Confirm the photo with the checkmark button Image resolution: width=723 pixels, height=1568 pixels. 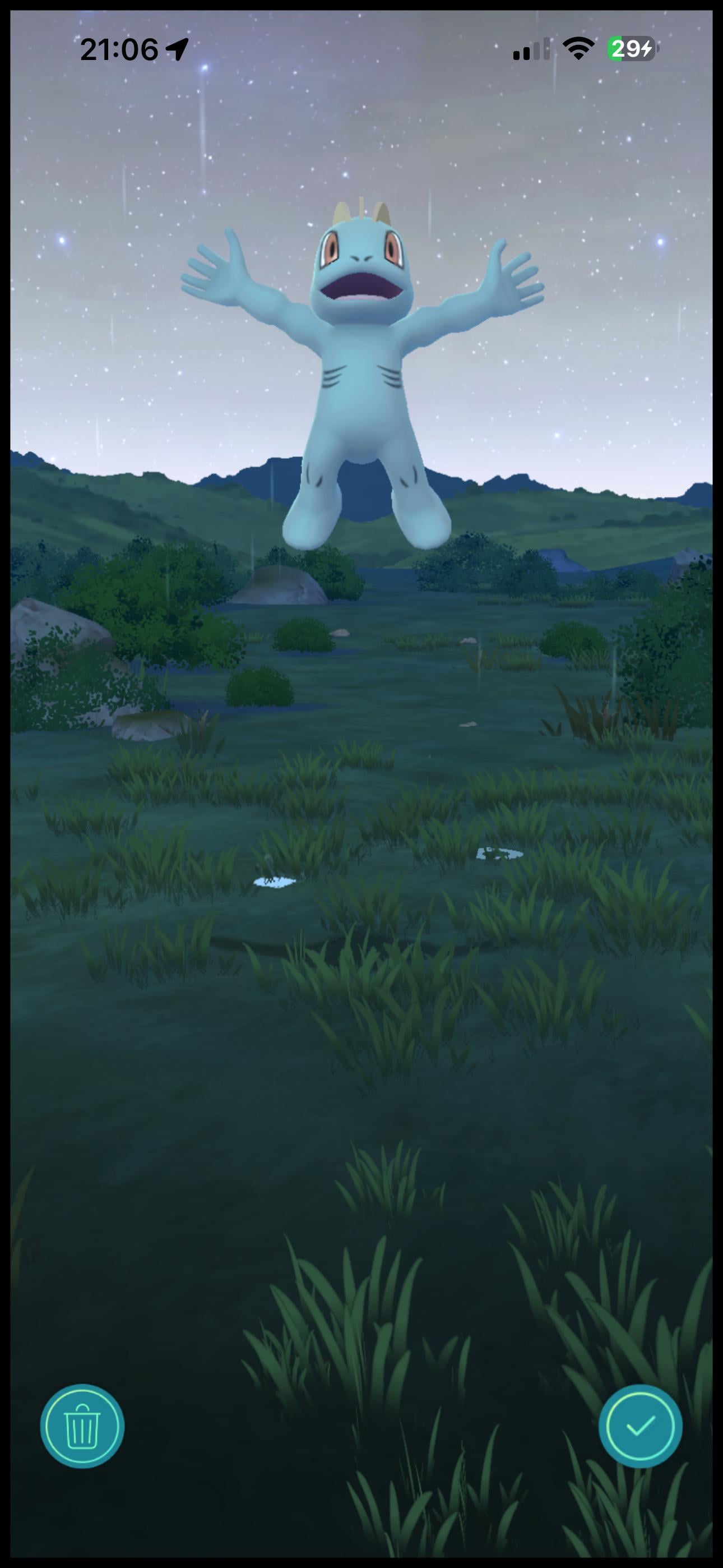click(640, 1426)
